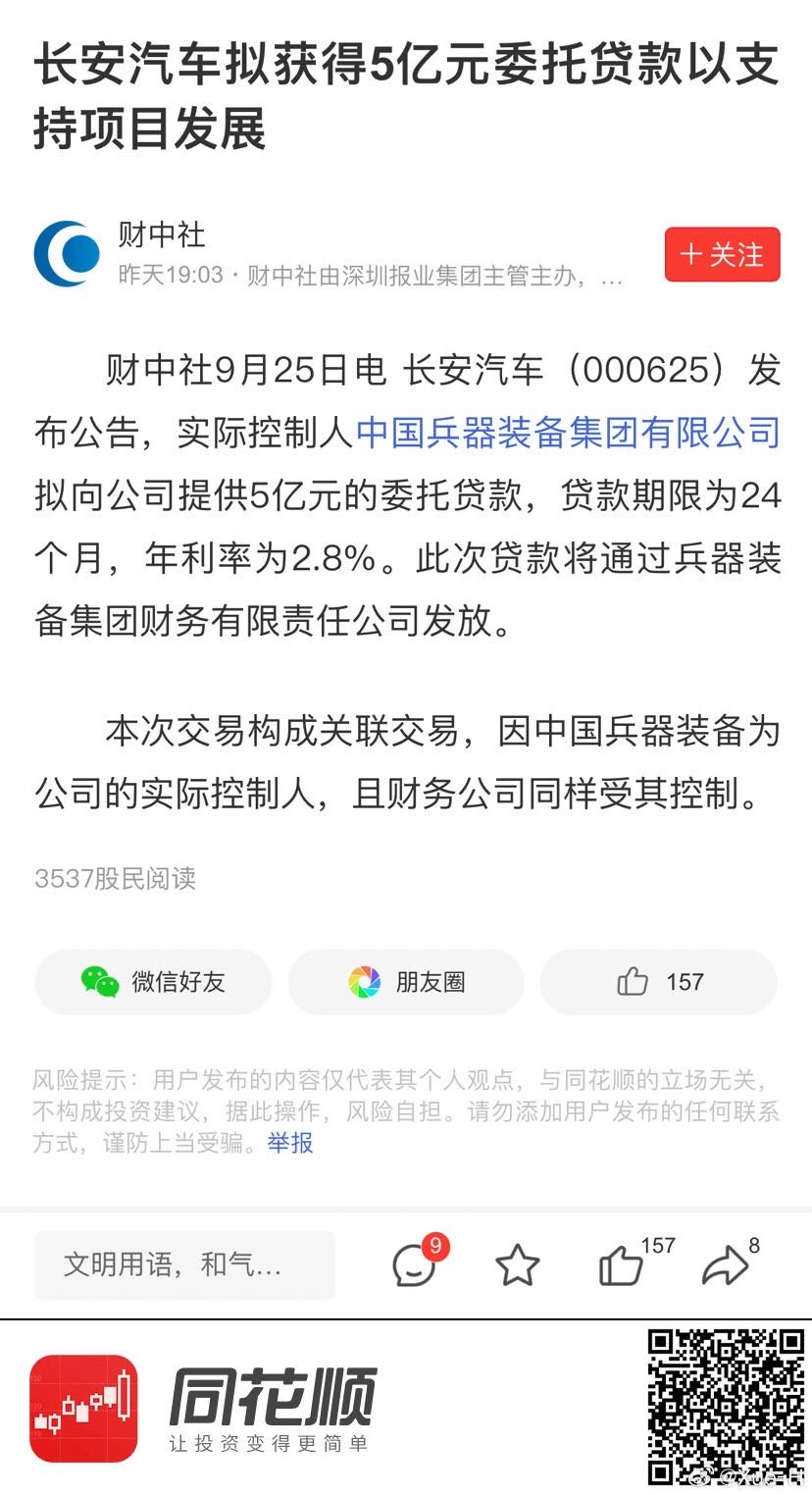The image size is (812, 1495).
Task: Share to 微信好友
Action: (x=153, y=981)
